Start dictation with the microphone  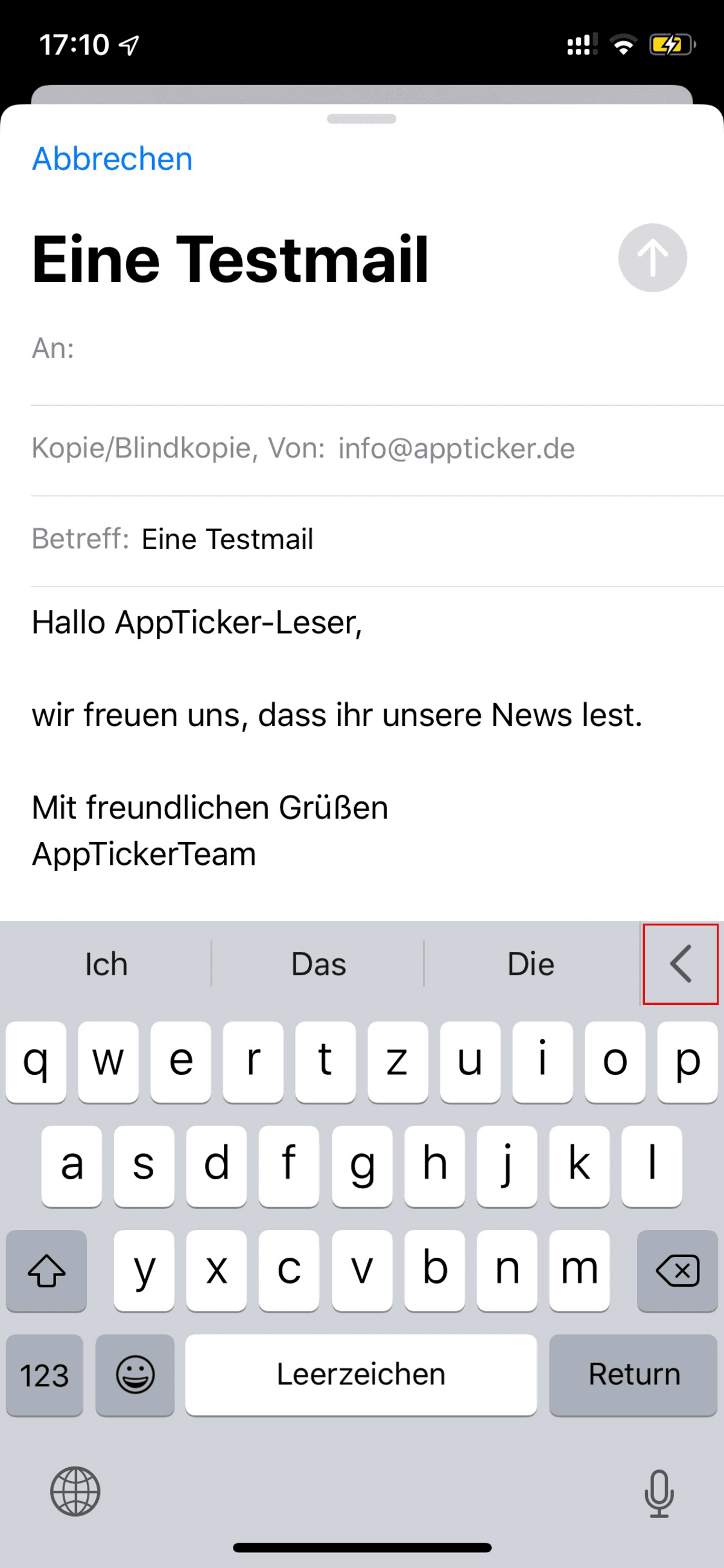point(659,1493)
